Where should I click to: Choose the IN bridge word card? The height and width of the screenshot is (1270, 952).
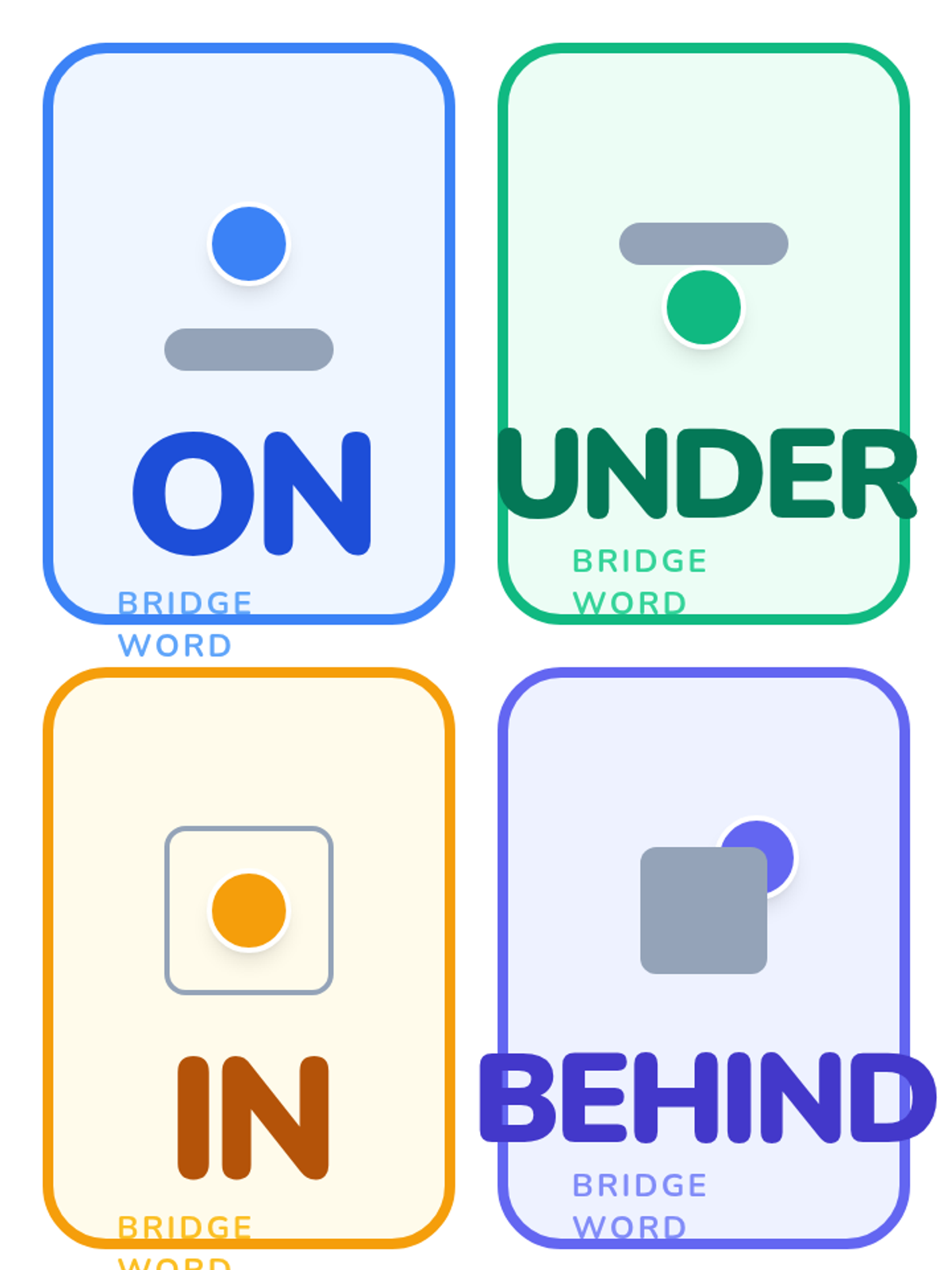249,958
